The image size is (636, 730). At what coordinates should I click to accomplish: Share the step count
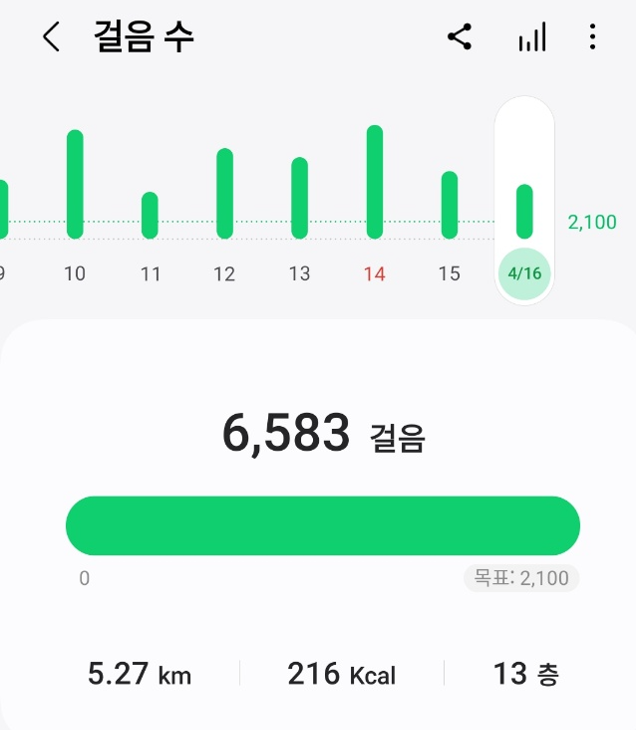point(459,38)
